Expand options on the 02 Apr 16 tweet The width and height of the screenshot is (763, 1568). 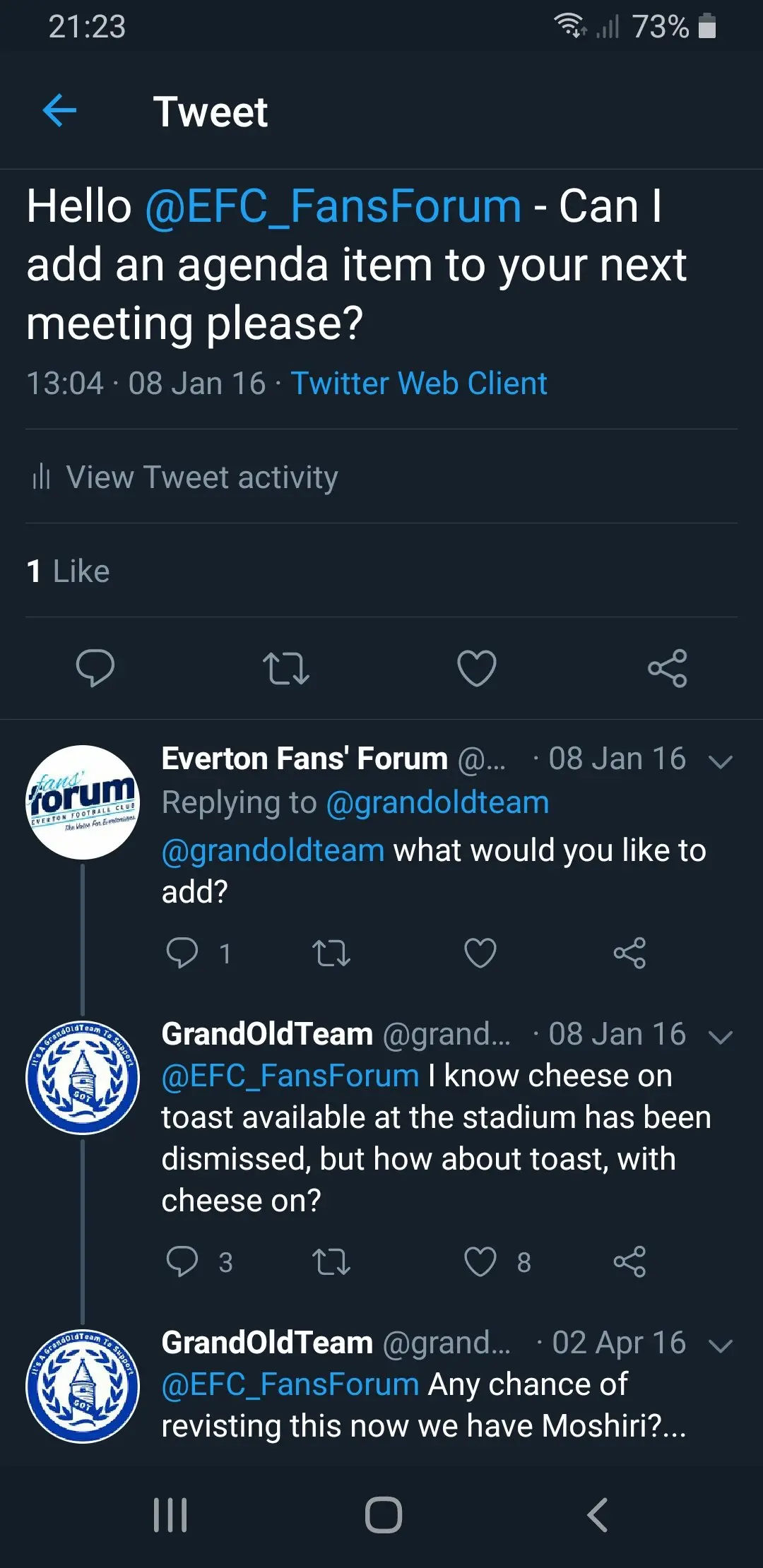[721, 1346]
